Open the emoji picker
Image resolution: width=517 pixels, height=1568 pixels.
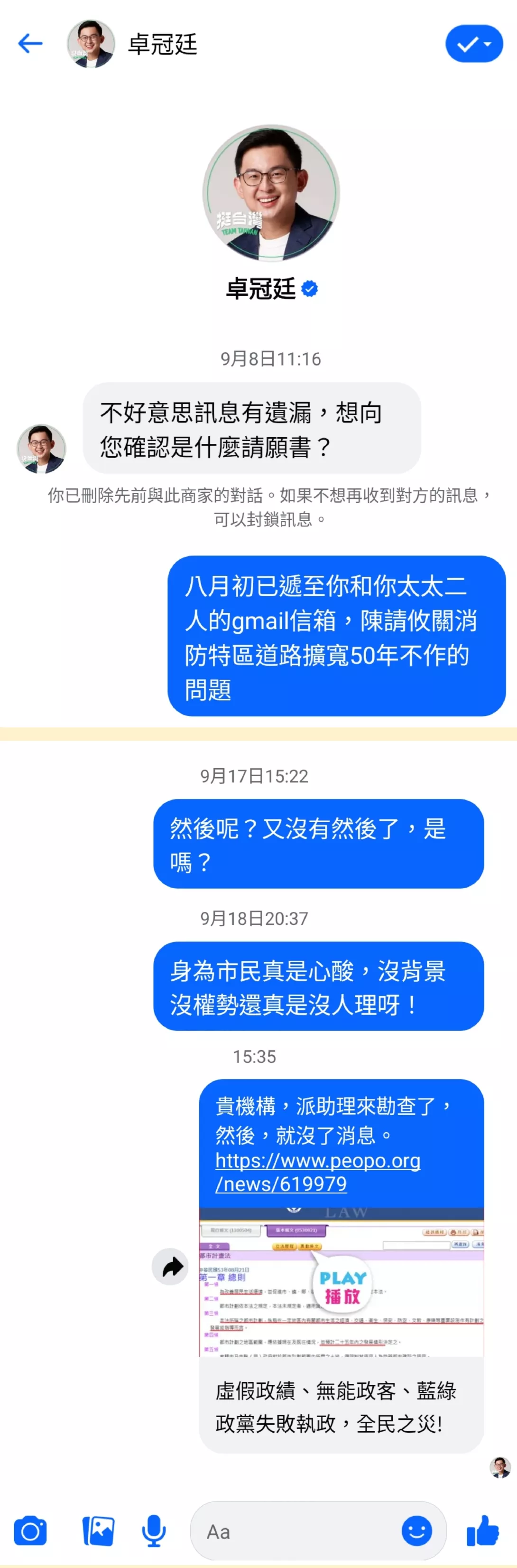click(x=416, y=1530)
